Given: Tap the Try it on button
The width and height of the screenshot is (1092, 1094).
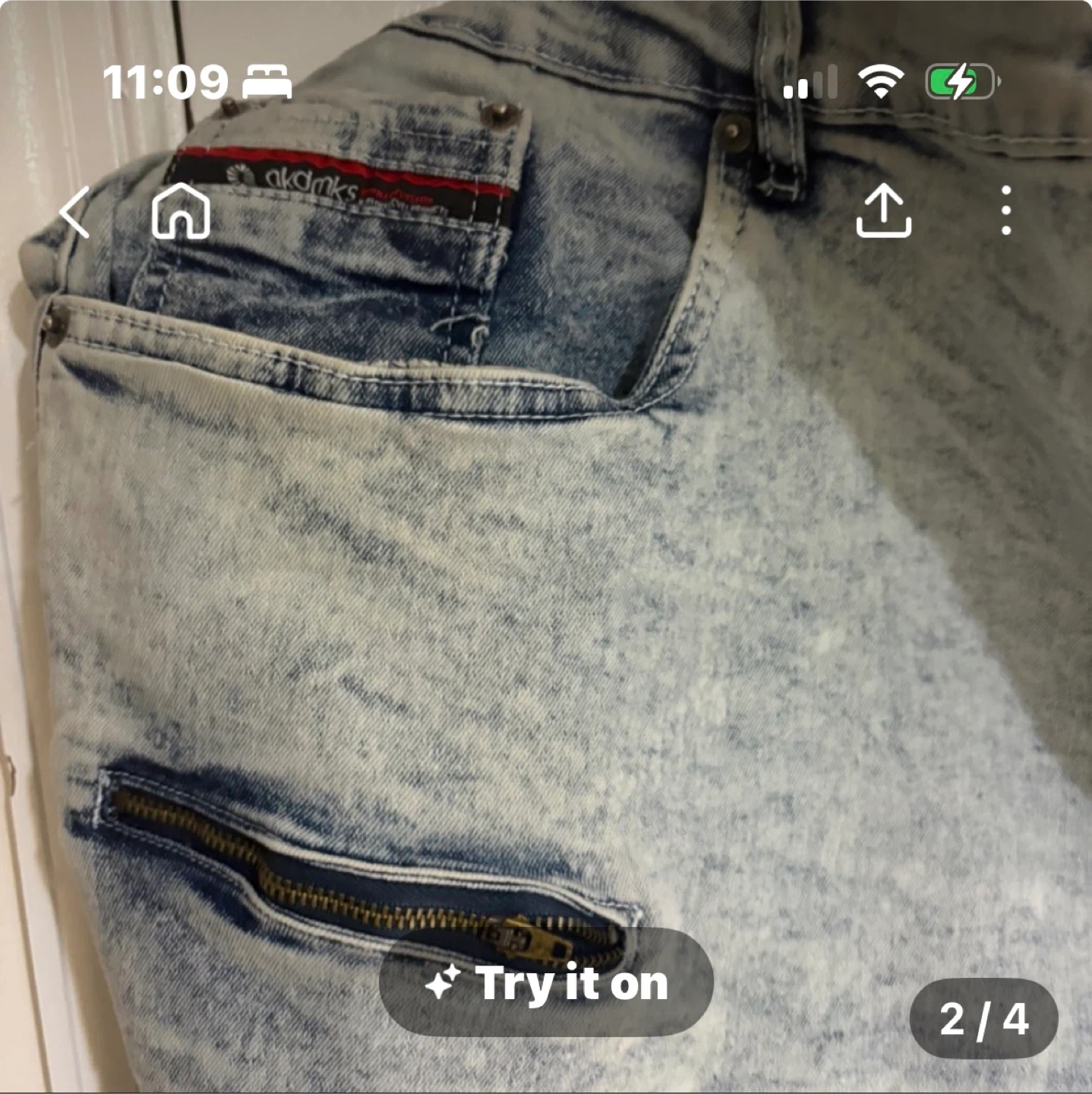Looking at the screenshot, I should (546, 982).
